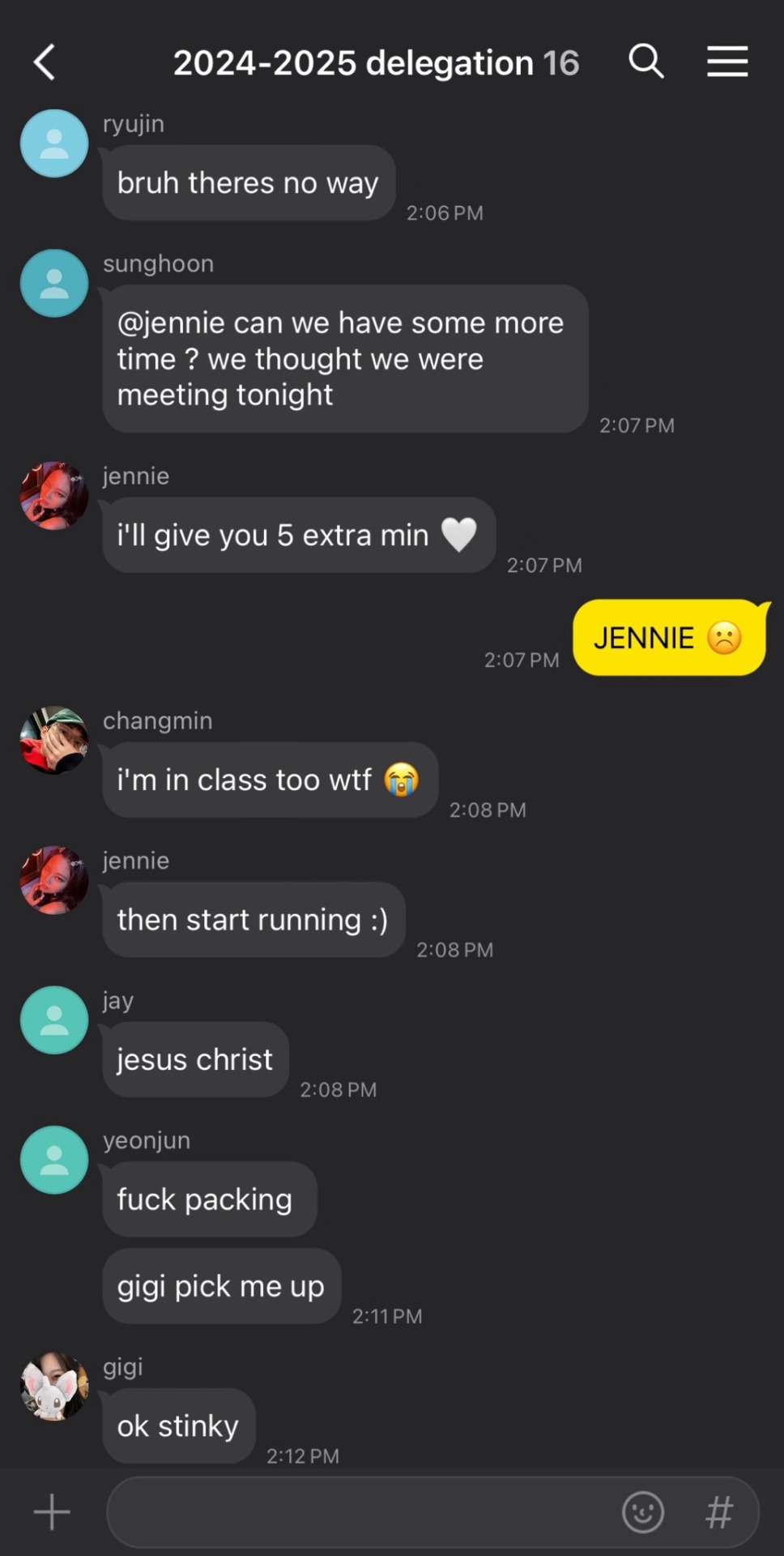
Task: View ryujin's profile picture
Action: [x=54, y=143]
